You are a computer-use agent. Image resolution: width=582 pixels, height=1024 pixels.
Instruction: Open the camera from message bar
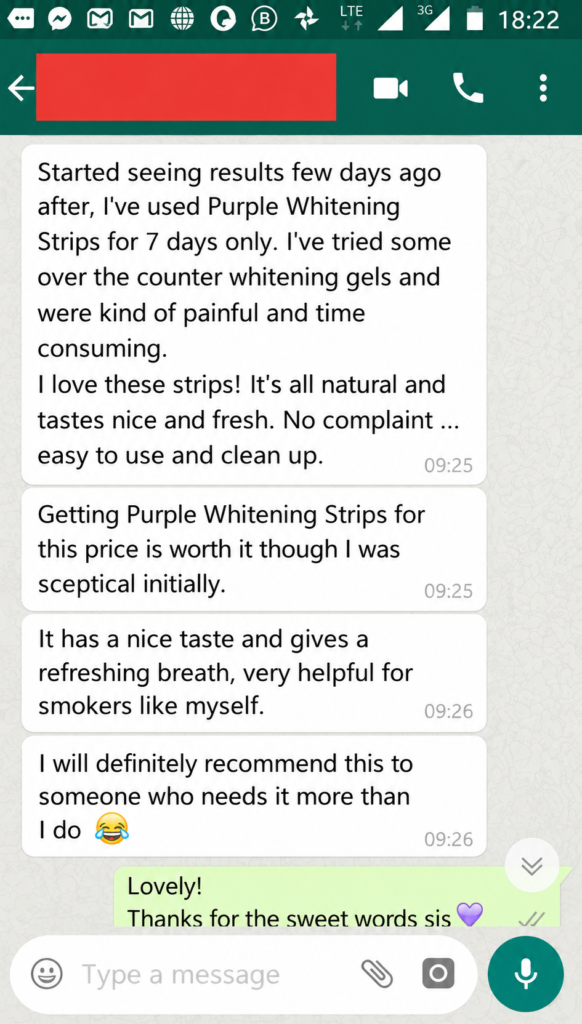[x=438, y=974]
